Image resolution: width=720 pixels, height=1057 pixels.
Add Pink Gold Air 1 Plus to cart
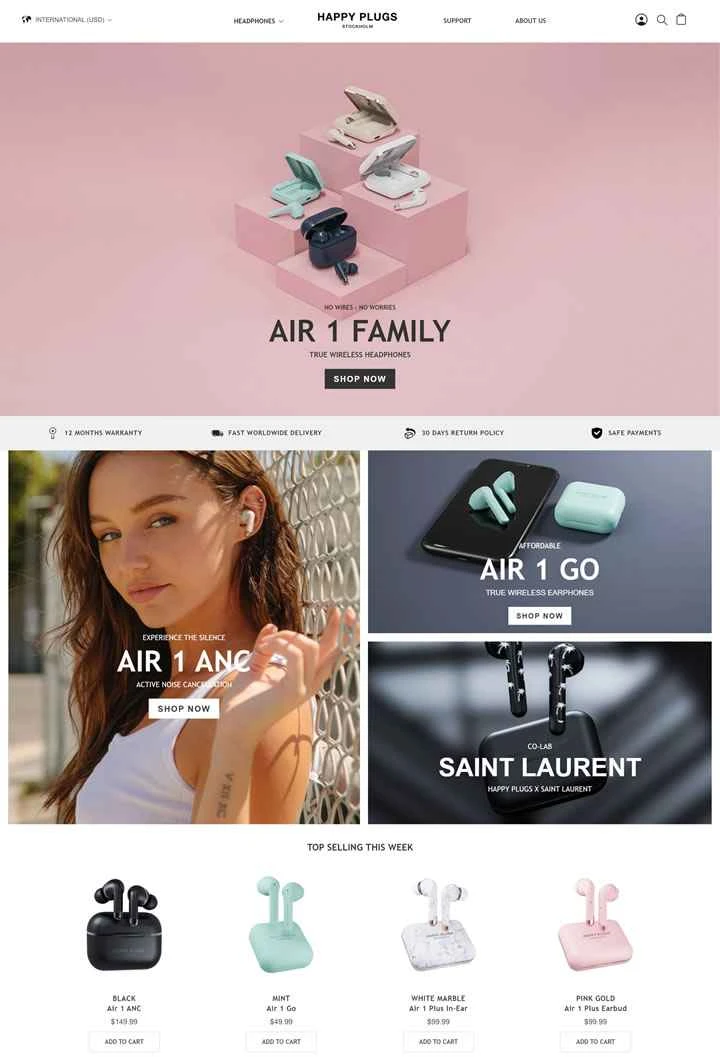click(x=595, y=1041)
